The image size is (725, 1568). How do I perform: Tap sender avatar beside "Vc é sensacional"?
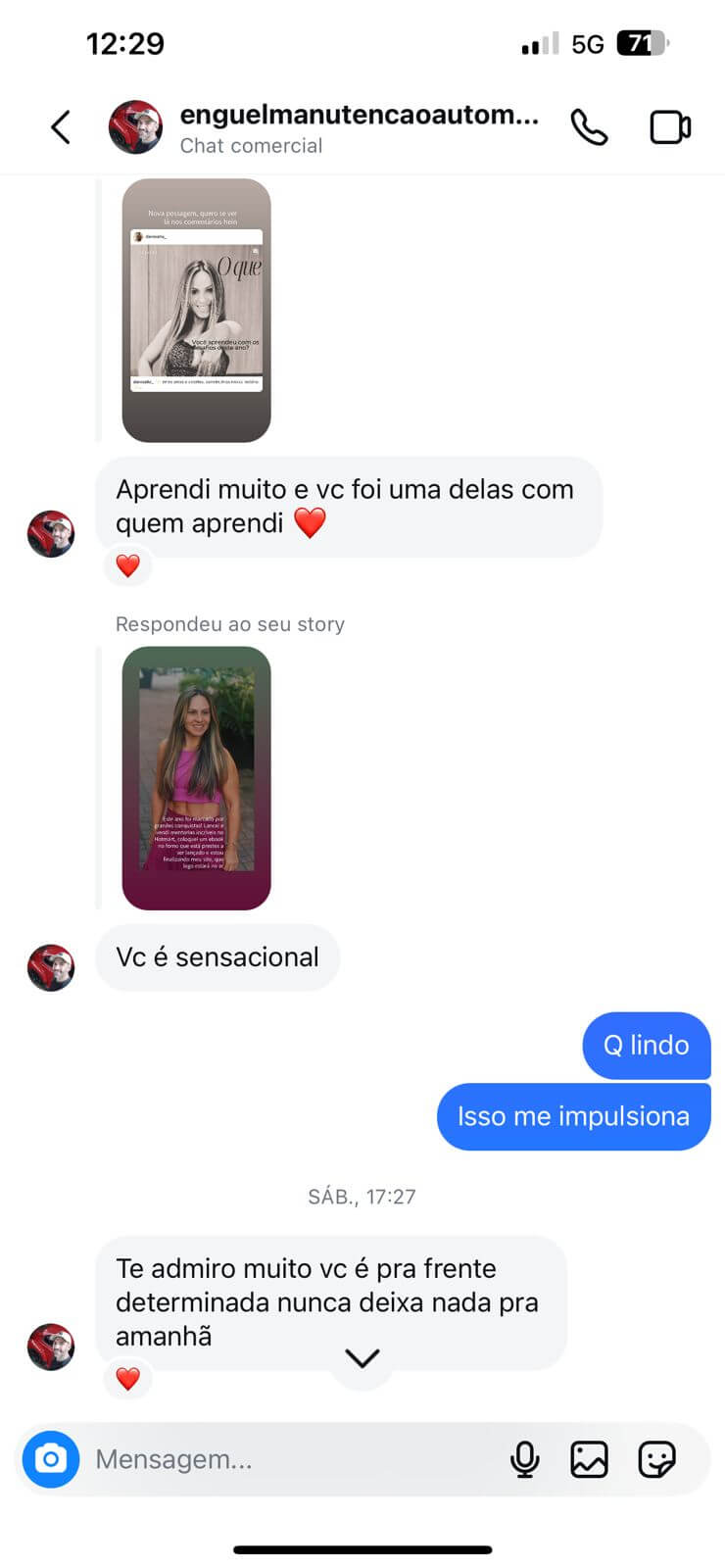(x=51, y=967)
